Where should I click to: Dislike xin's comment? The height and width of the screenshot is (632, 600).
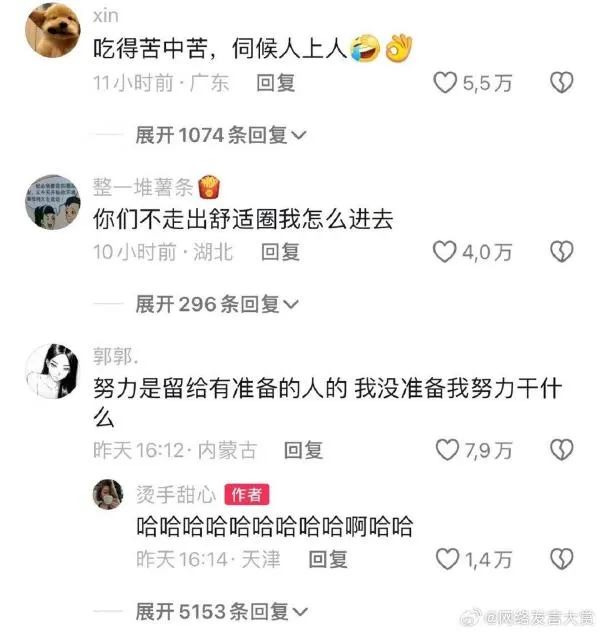coord(564,84)
